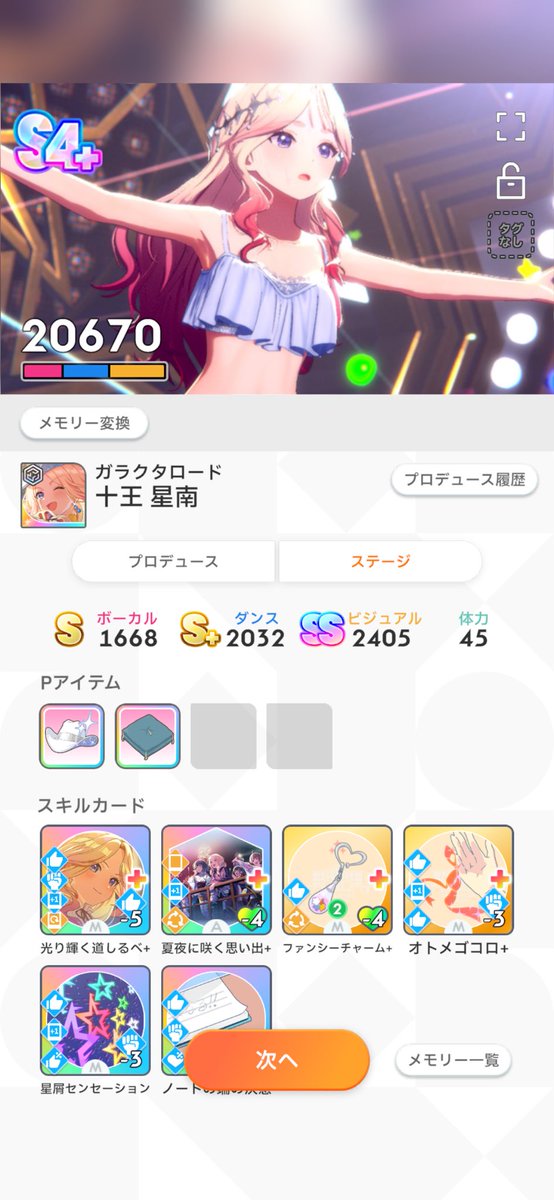Open skill card オトメゴコロ+
The image size is (554, 1200).
coord(459,880)
